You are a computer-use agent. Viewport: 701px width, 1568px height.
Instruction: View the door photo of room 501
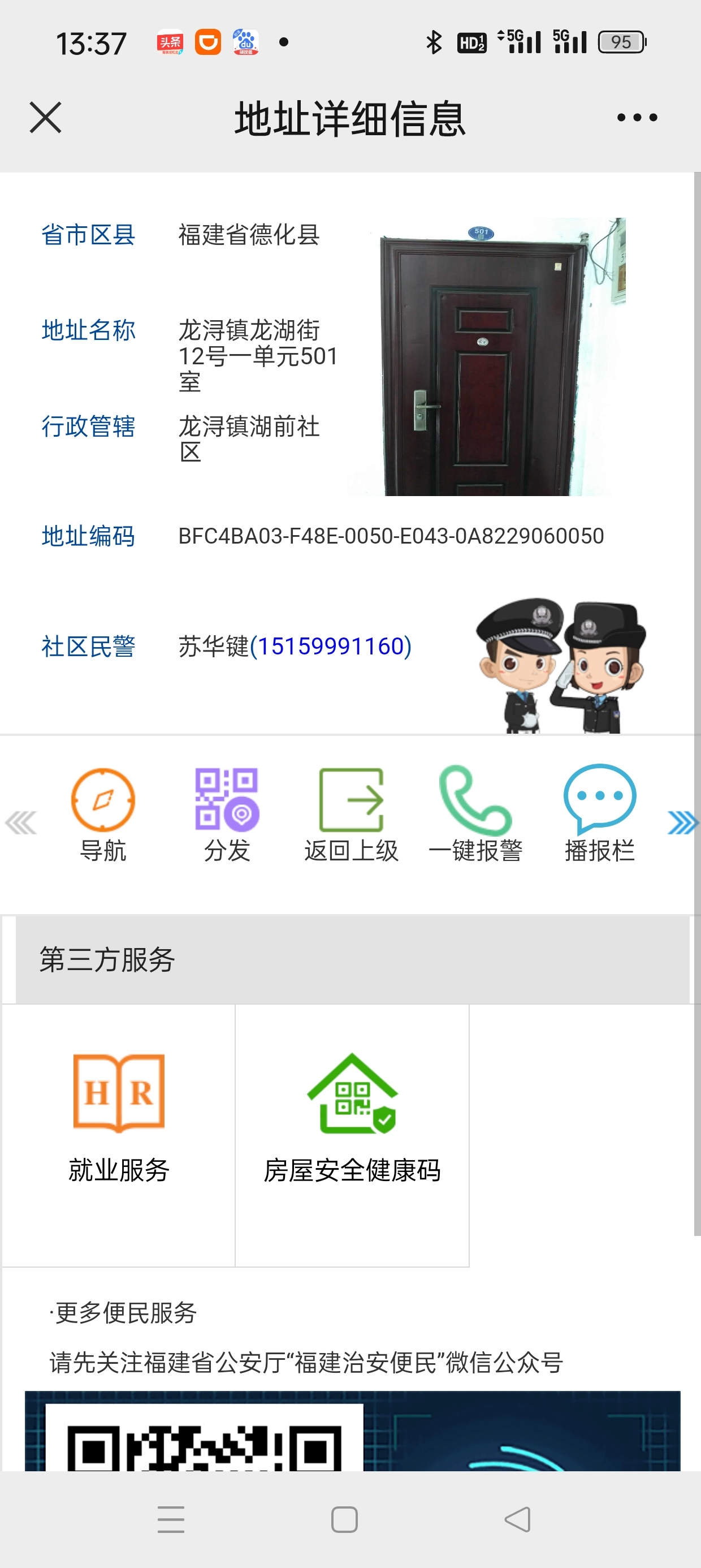(487, 357)
